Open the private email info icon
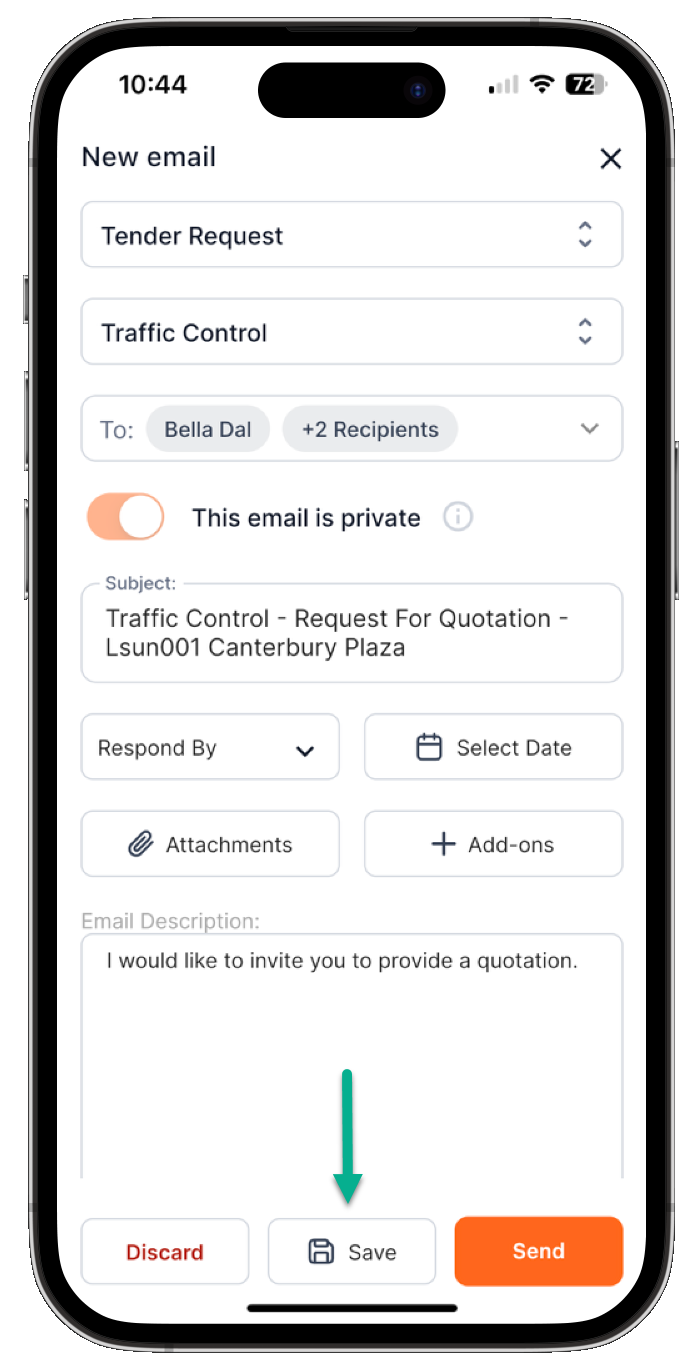Image resolution: width=696 pixels, height=1370 pixels. 457,517
